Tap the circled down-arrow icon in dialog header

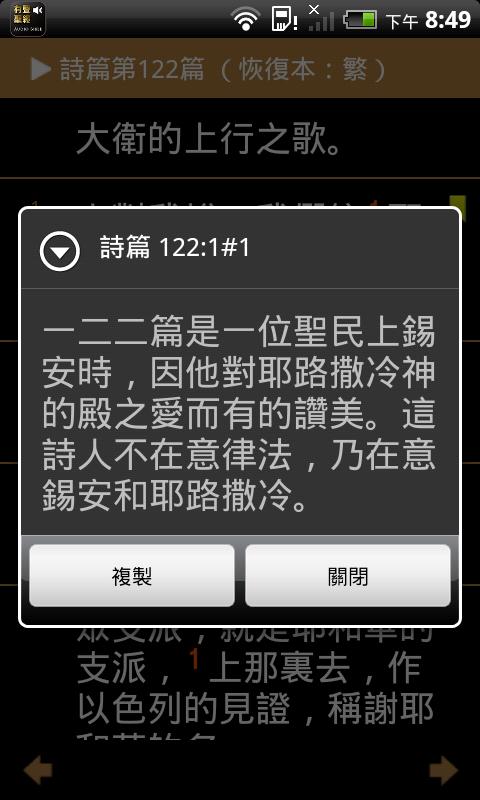(60, 251)
